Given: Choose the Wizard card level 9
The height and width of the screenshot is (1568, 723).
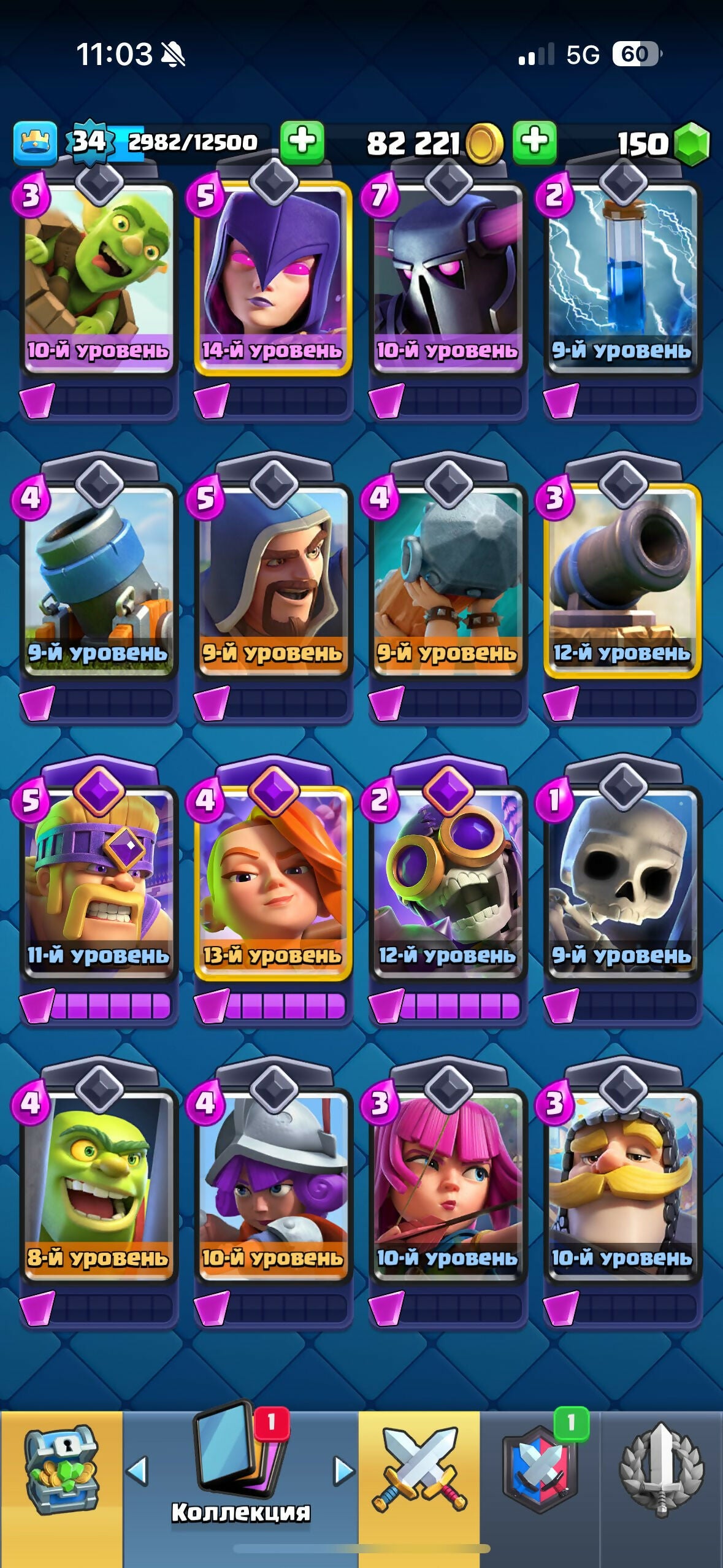Looking at the screenshot, I should (x=273, y=580).
